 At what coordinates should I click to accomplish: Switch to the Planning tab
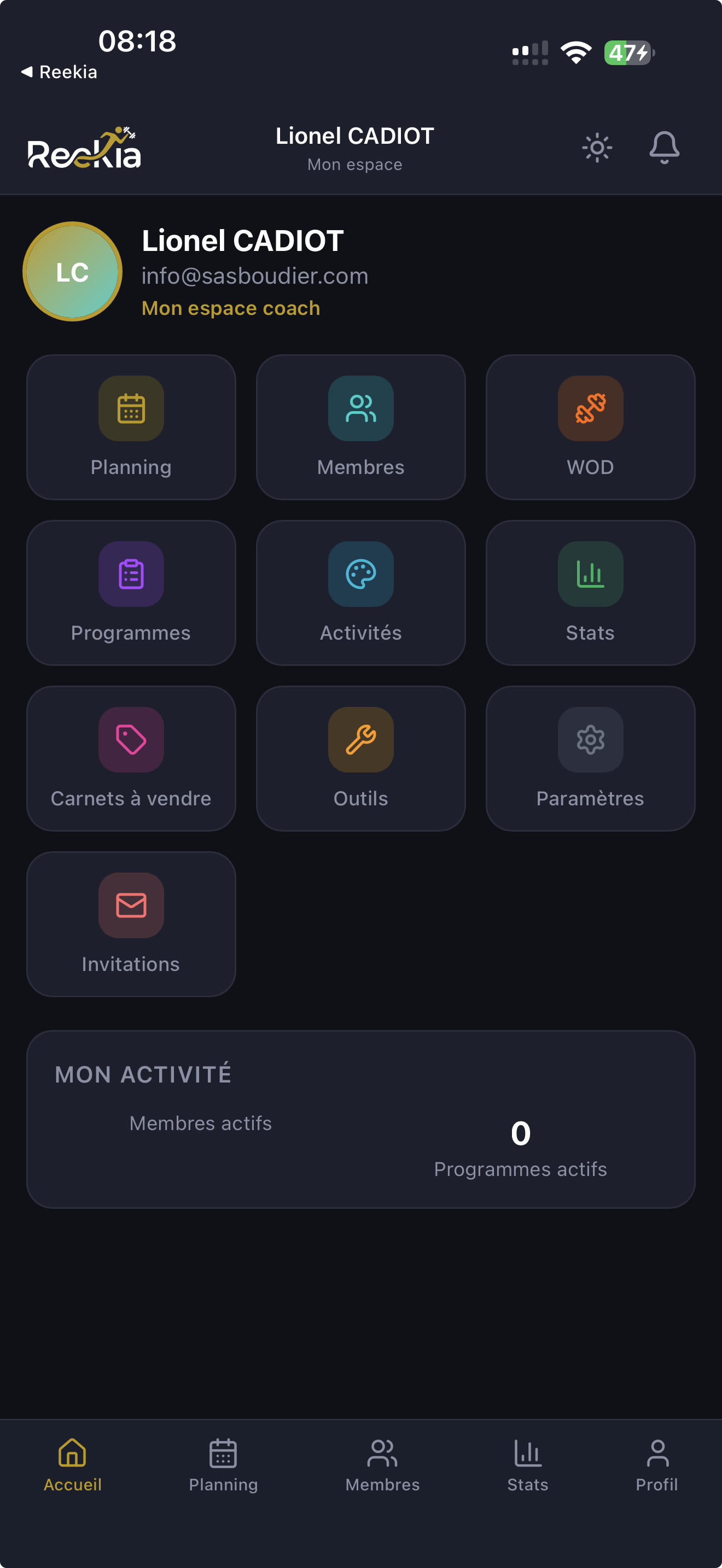click(x=223, y=1465)
